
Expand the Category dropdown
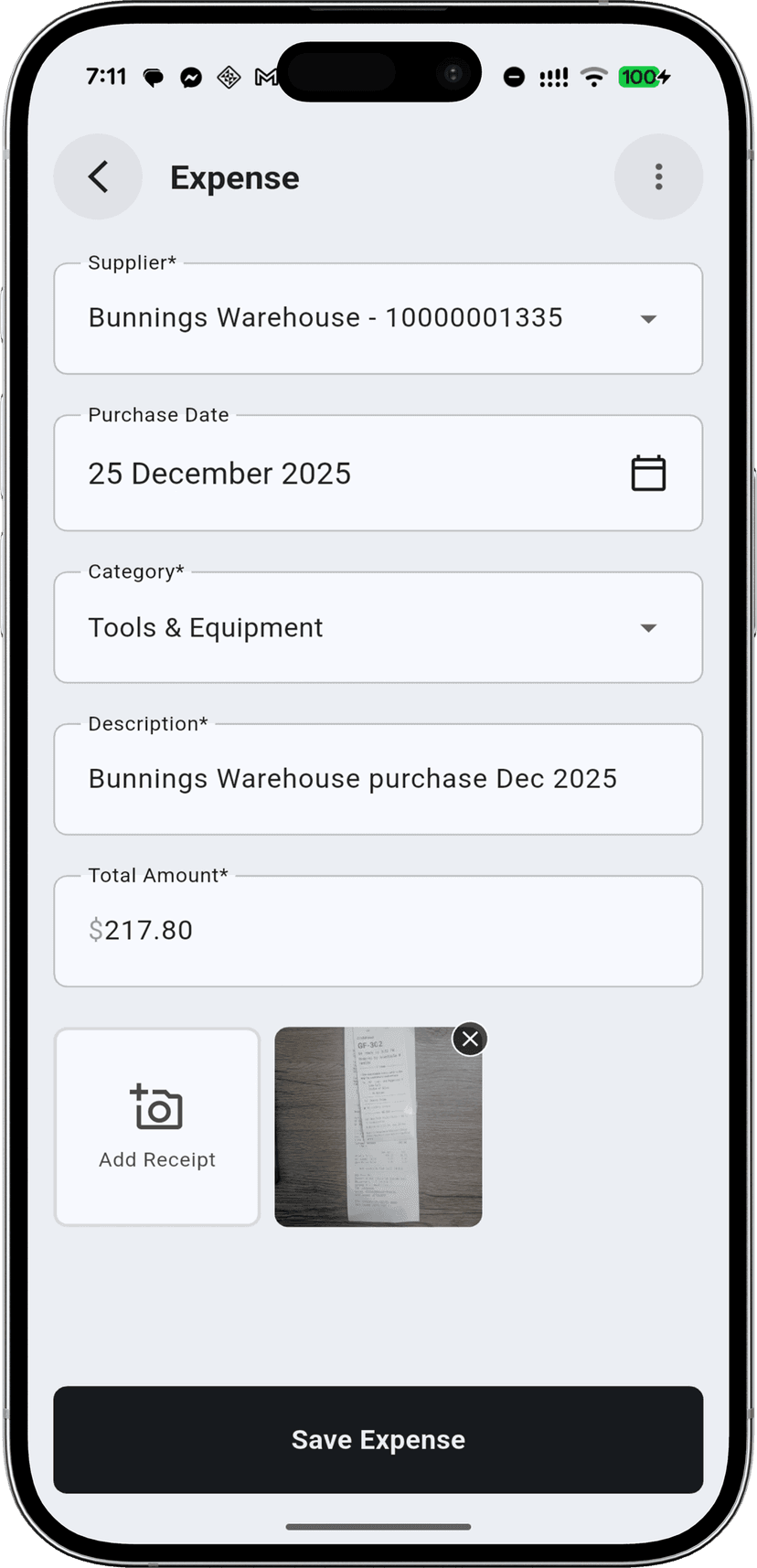[647, 628]
